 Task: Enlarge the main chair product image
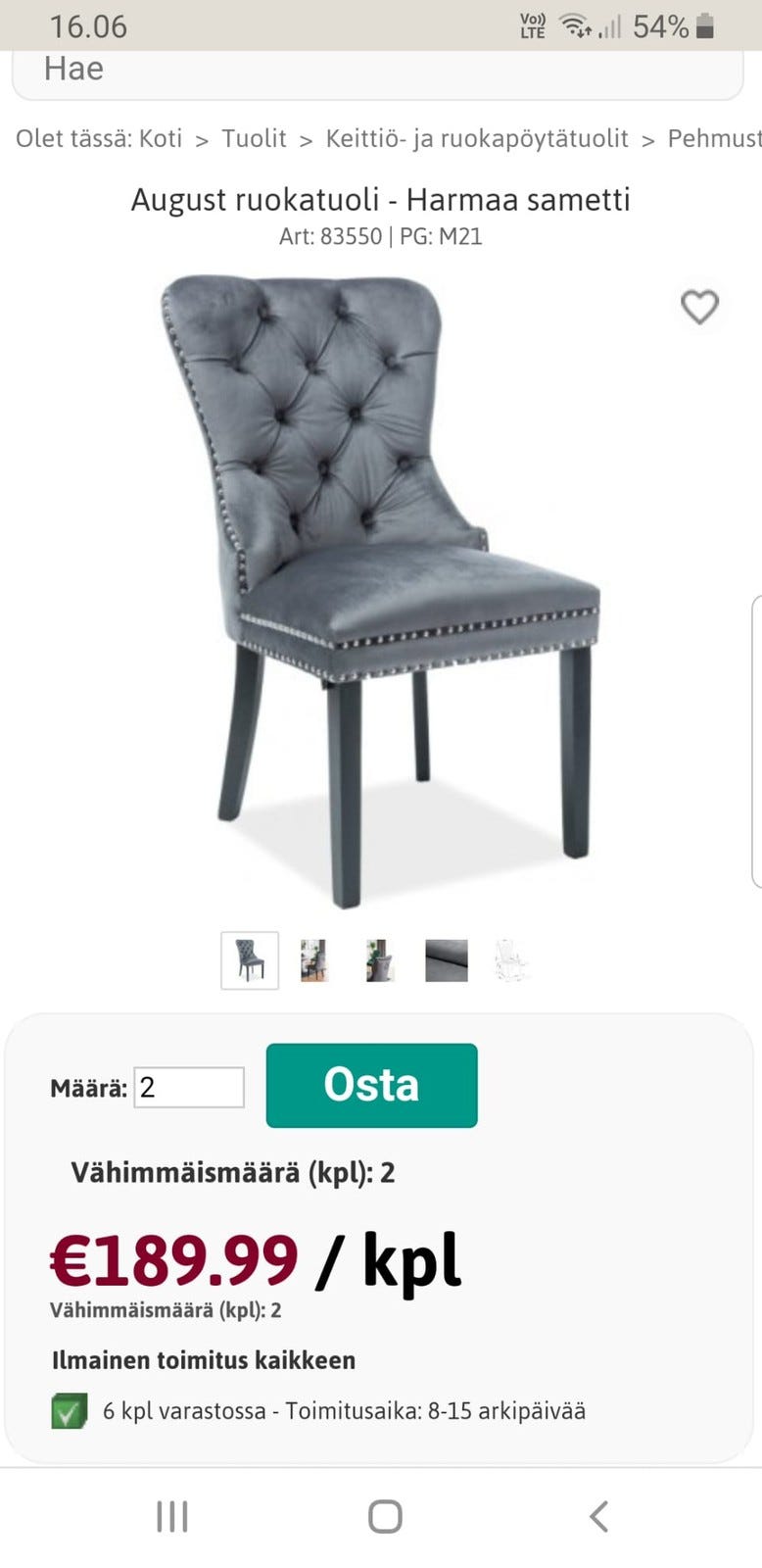coord(382,588)
